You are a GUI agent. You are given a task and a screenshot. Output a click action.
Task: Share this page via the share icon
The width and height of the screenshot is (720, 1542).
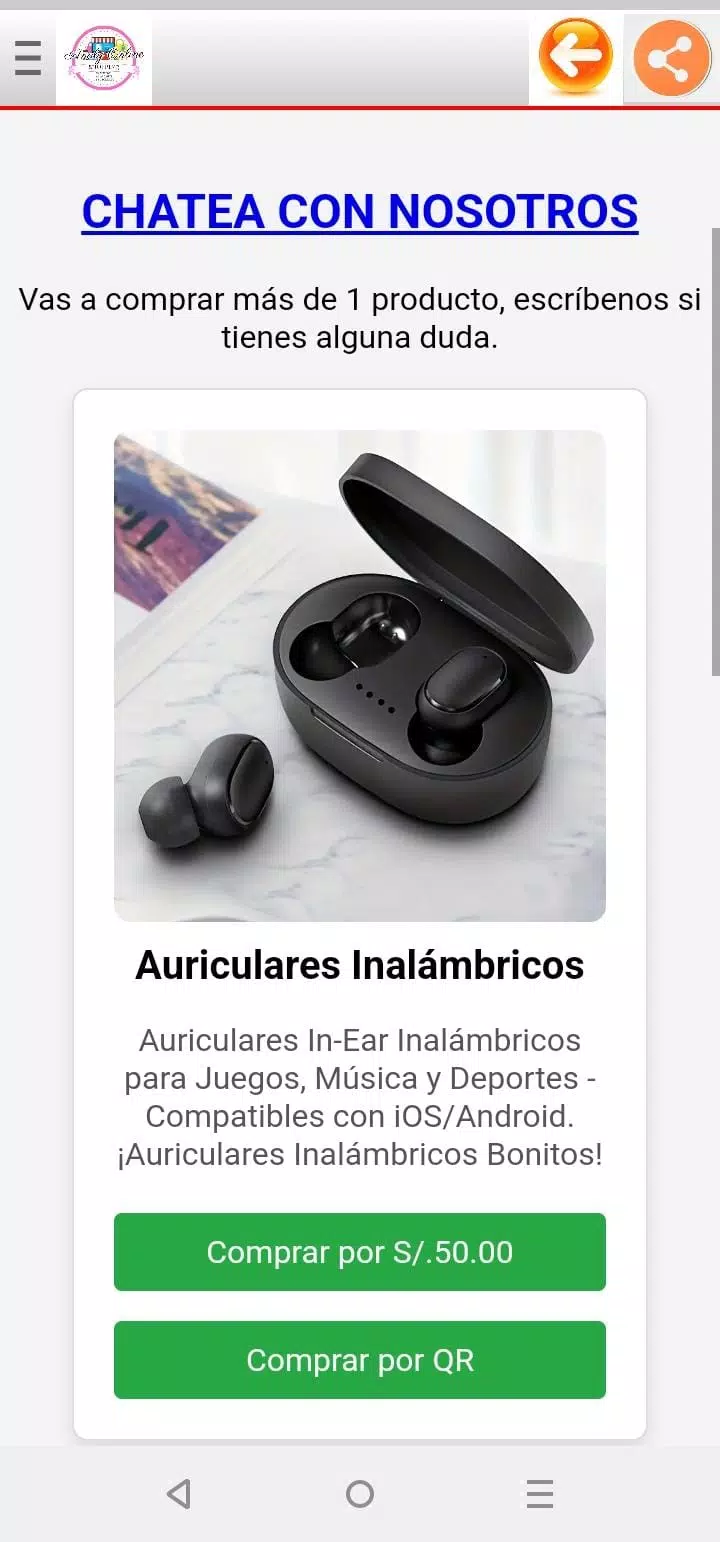pyautogui.click(x=671, y=59)
